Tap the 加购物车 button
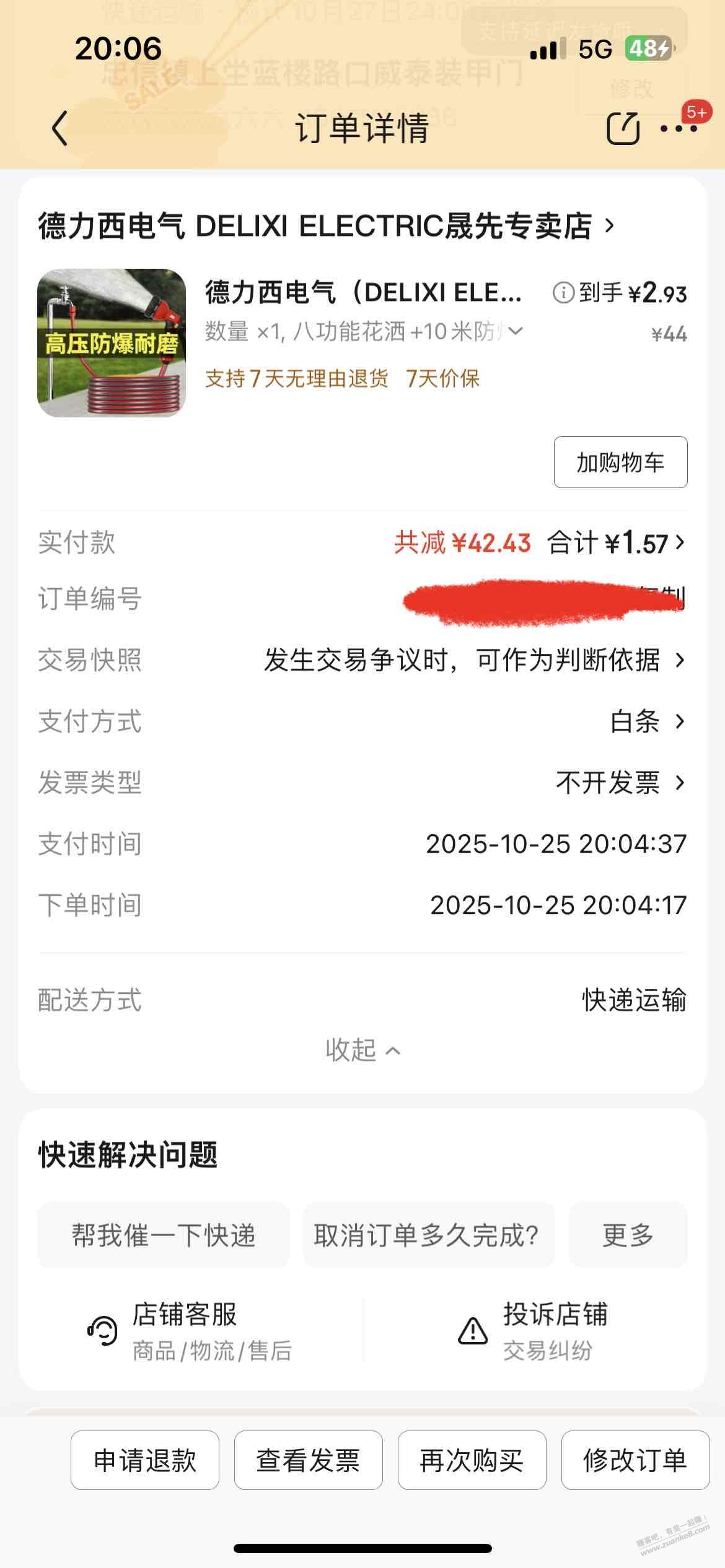Viewport: 725px width, 1568px height. (620, 462)
